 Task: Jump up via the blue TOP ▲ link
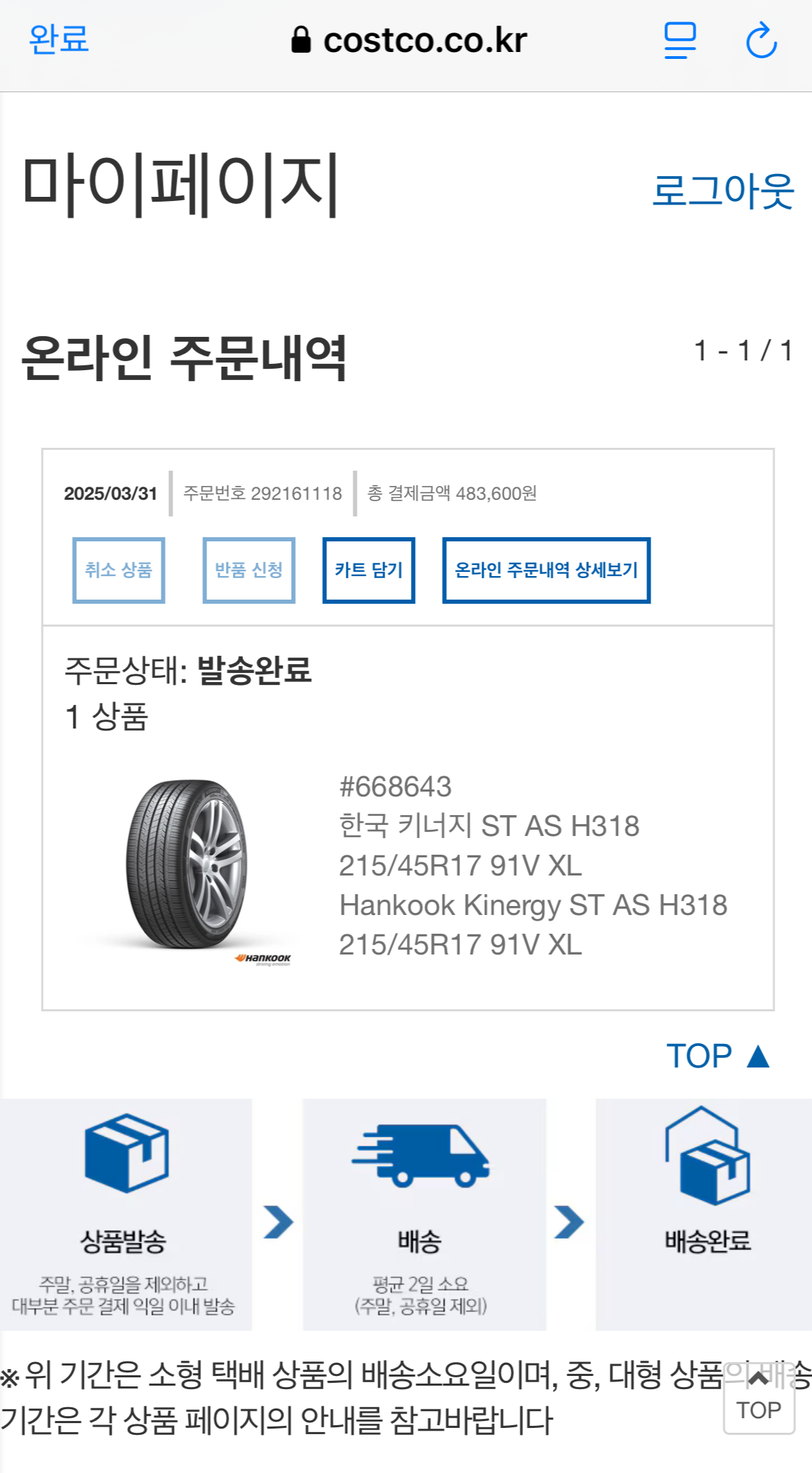717,1056
